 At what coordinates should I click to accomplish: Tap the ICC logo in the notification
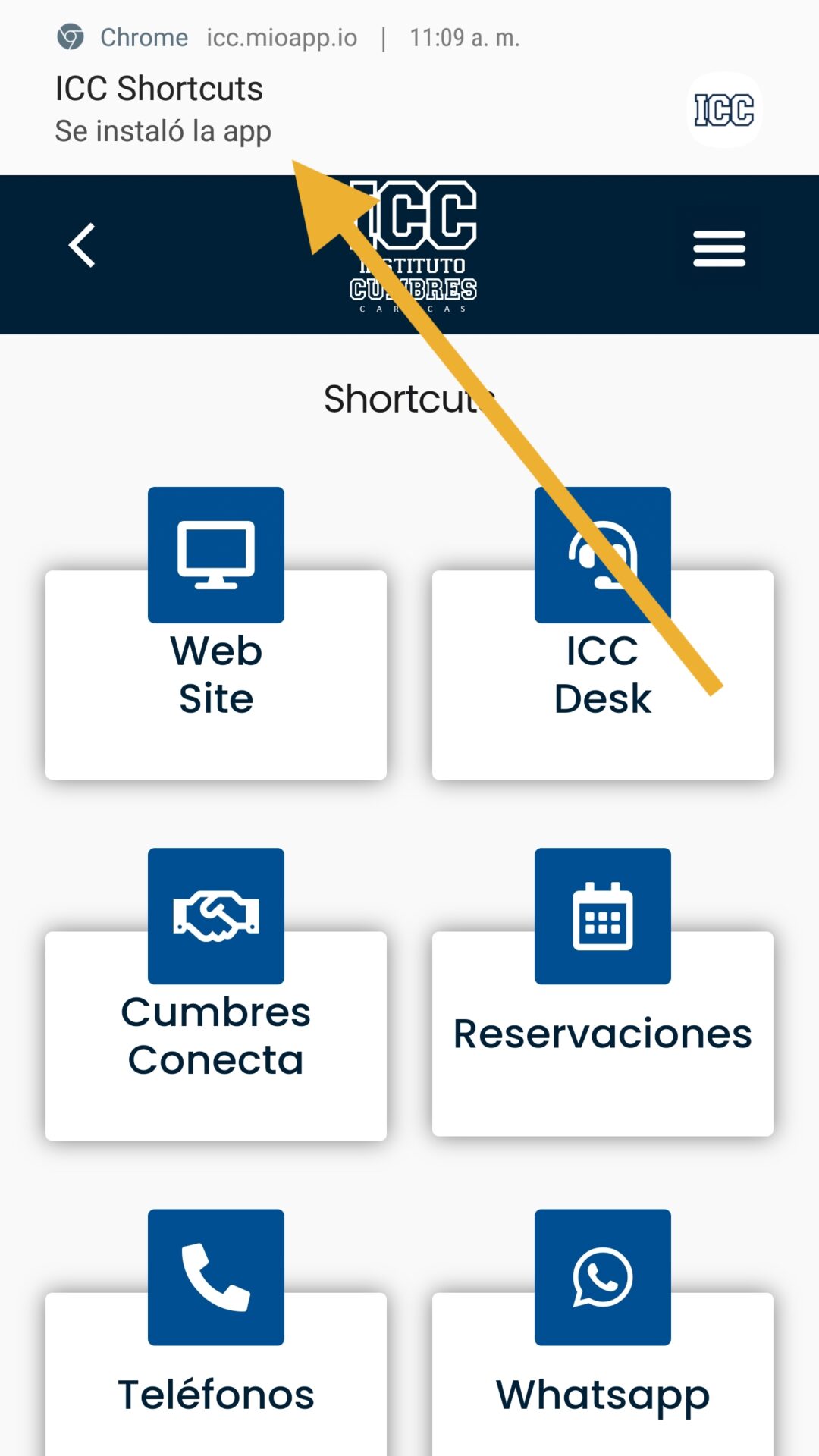[723, 111]
